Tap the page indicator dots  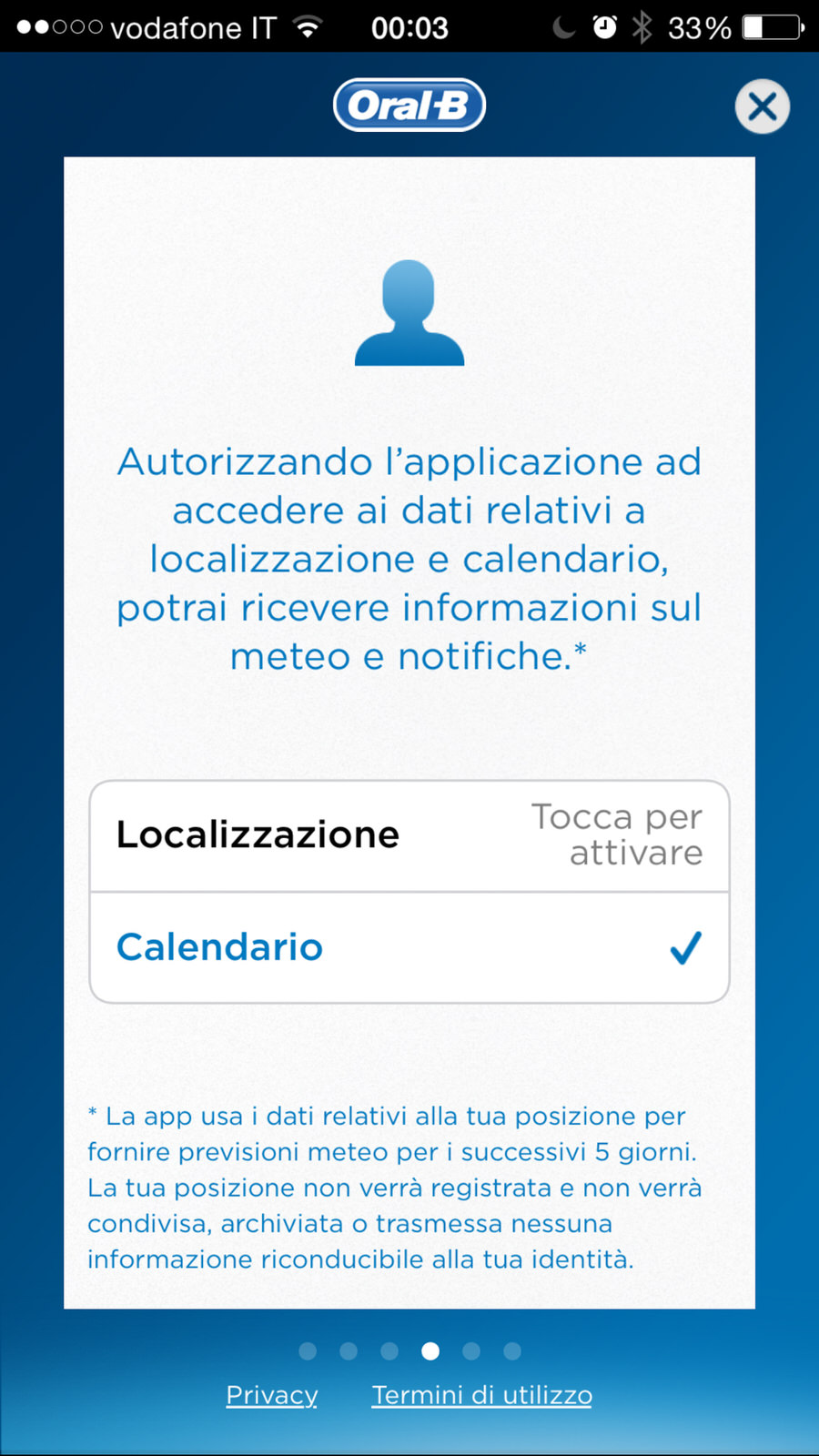tap(409, 1351)
